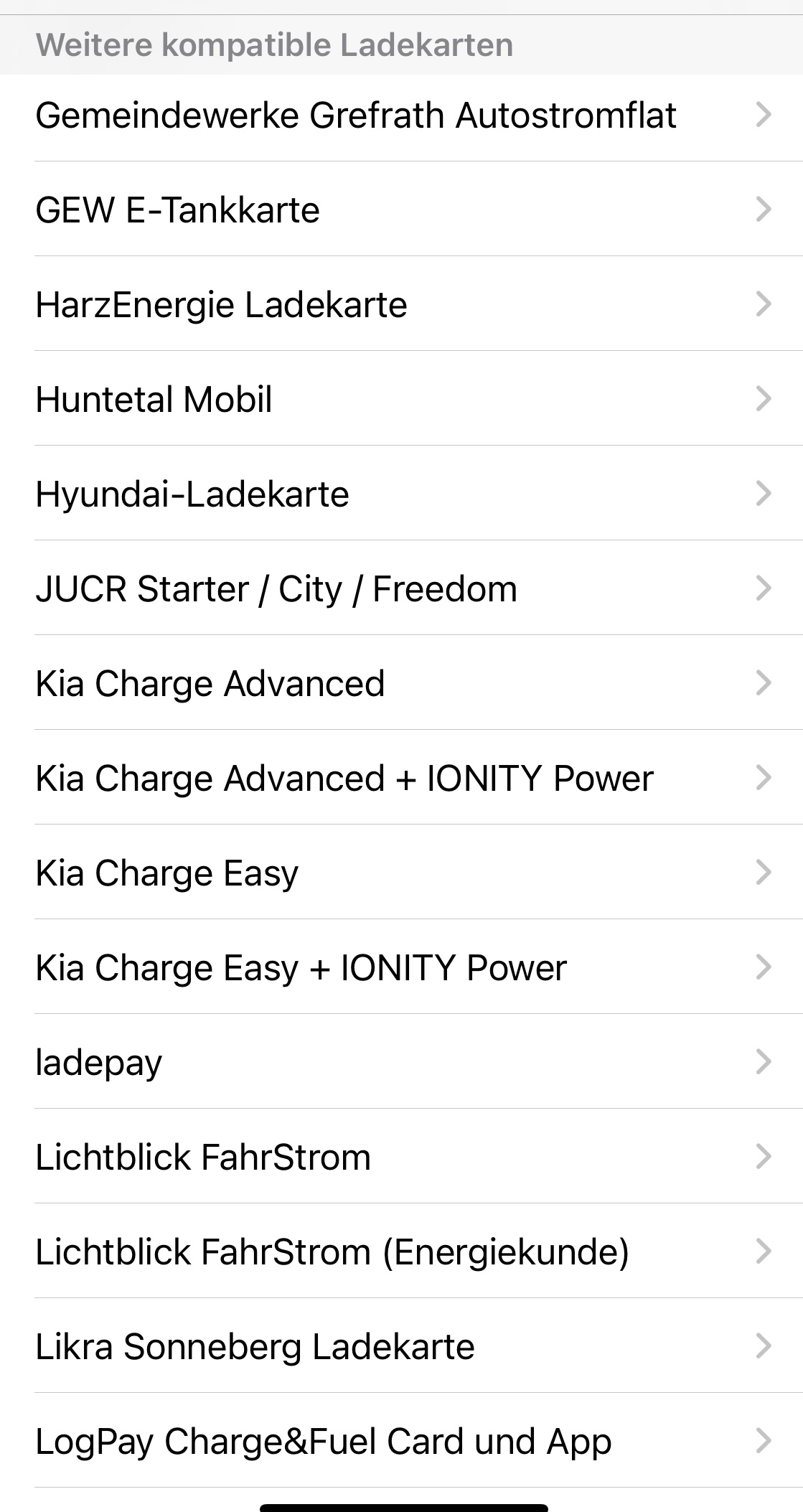
Task: Open LogPay Charge&Fuel Card und App
Action: point(401,1441)
